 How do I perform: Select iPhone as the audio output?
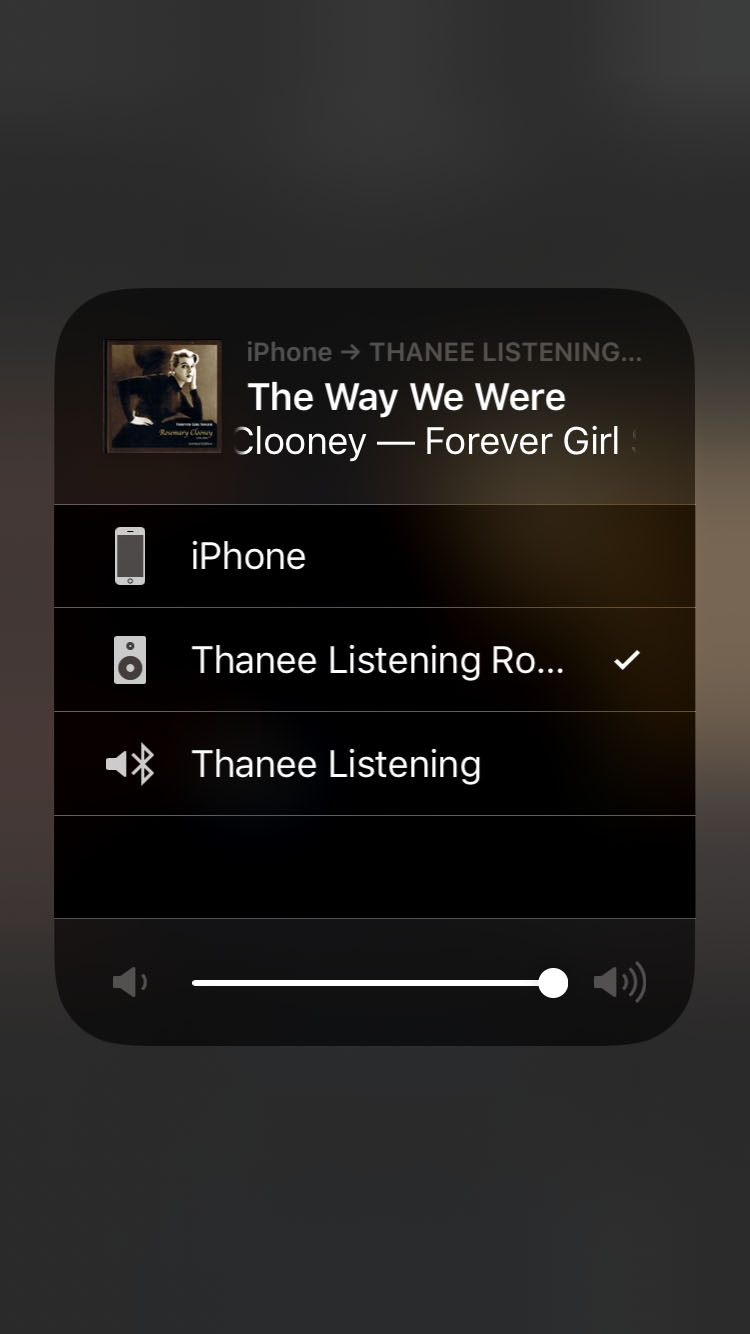(x=374, y=556)
